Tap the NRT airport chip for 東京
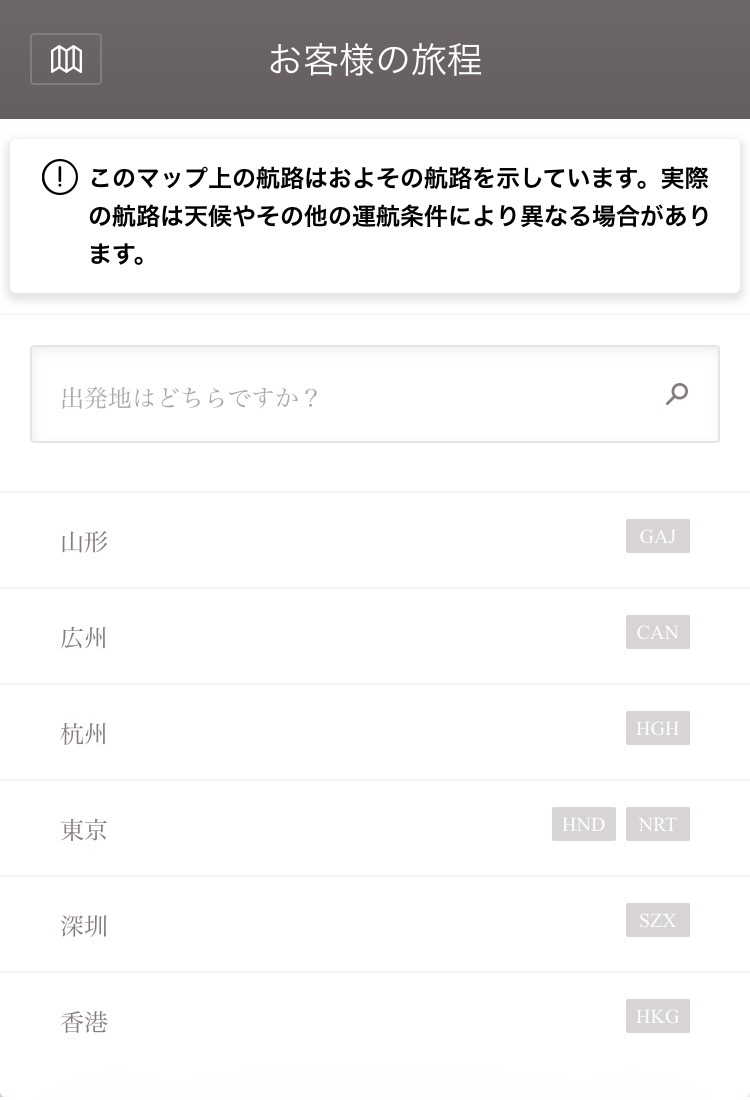This screenshot has width=750, height=1100. point(657,825)
